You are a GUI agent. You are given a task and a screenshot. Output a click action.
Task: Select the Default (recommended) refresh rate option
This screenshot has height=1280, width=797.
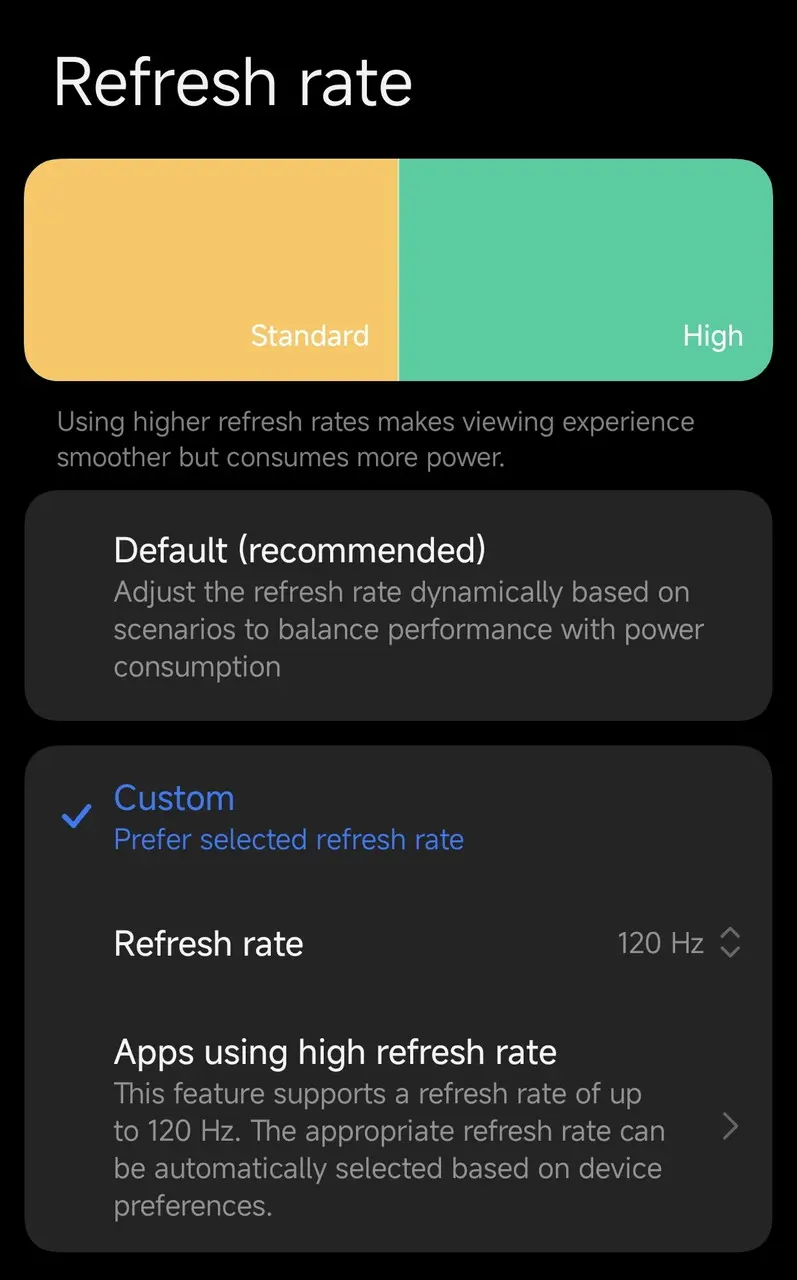tap(398, 605)
